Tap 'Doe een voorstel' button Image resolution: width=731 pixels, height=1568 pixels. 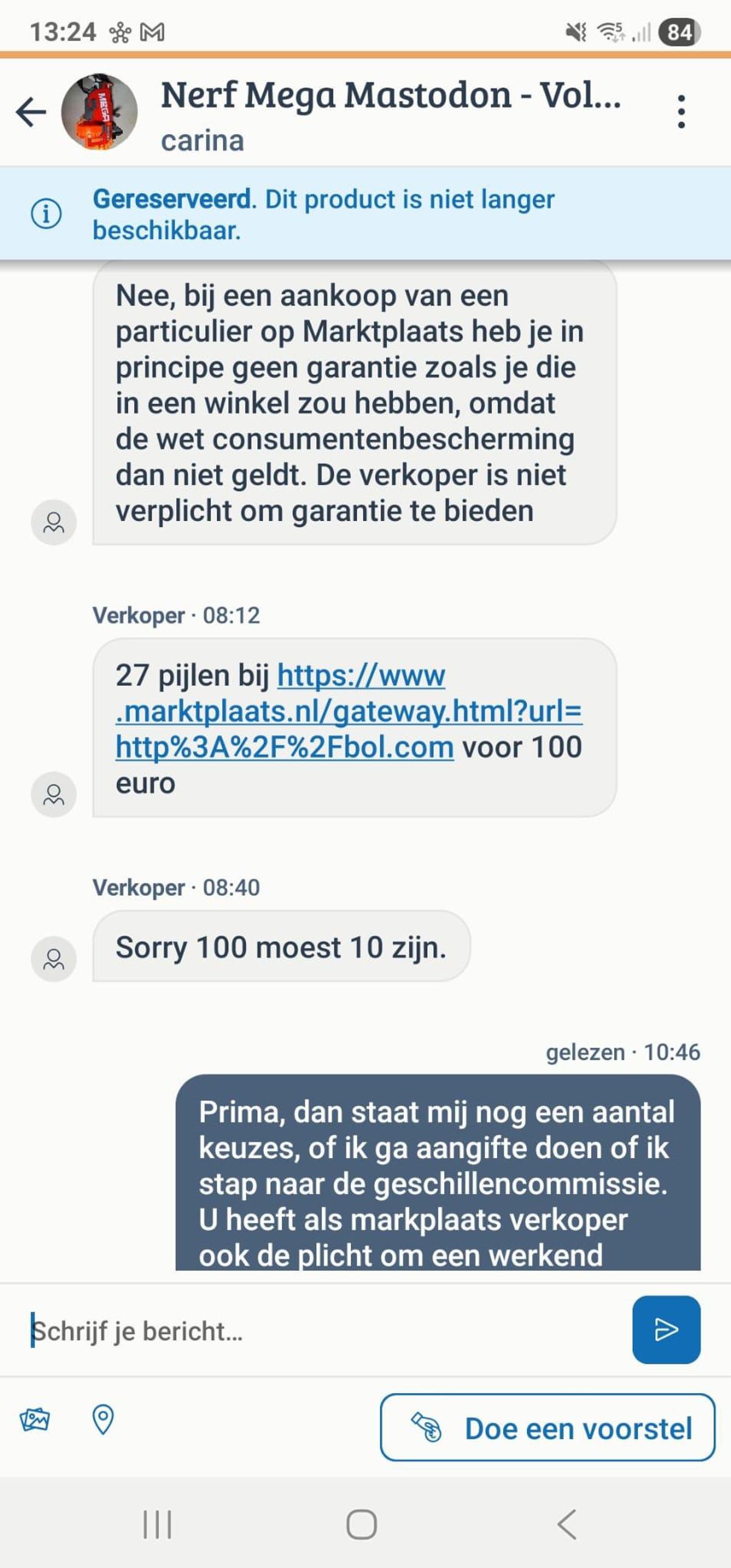(547, 1428)
